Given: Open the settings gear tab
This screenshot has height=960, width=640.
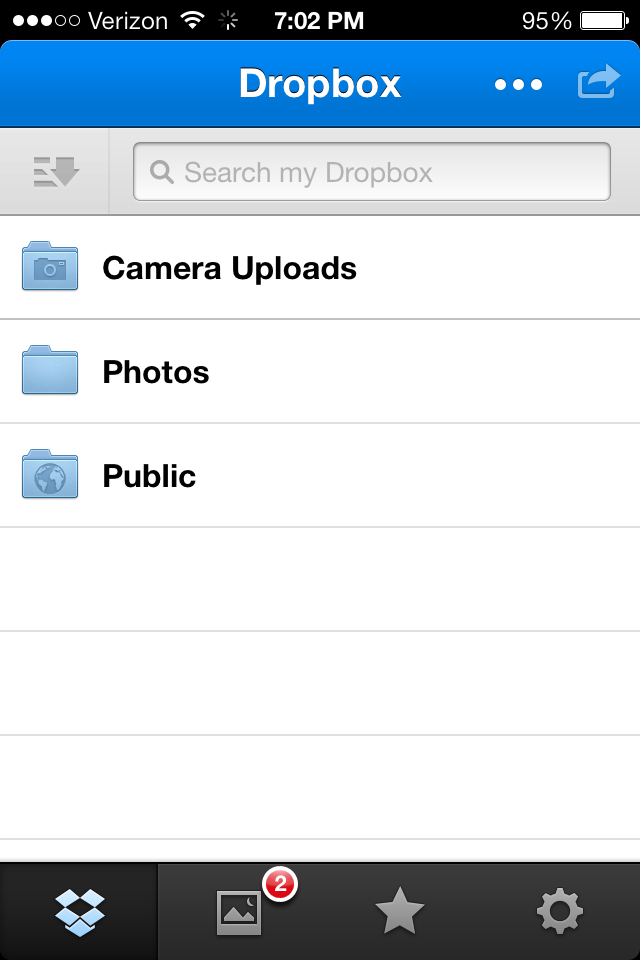Looking at the screenshot, I should pyautogui.click(x=560, y=911).
